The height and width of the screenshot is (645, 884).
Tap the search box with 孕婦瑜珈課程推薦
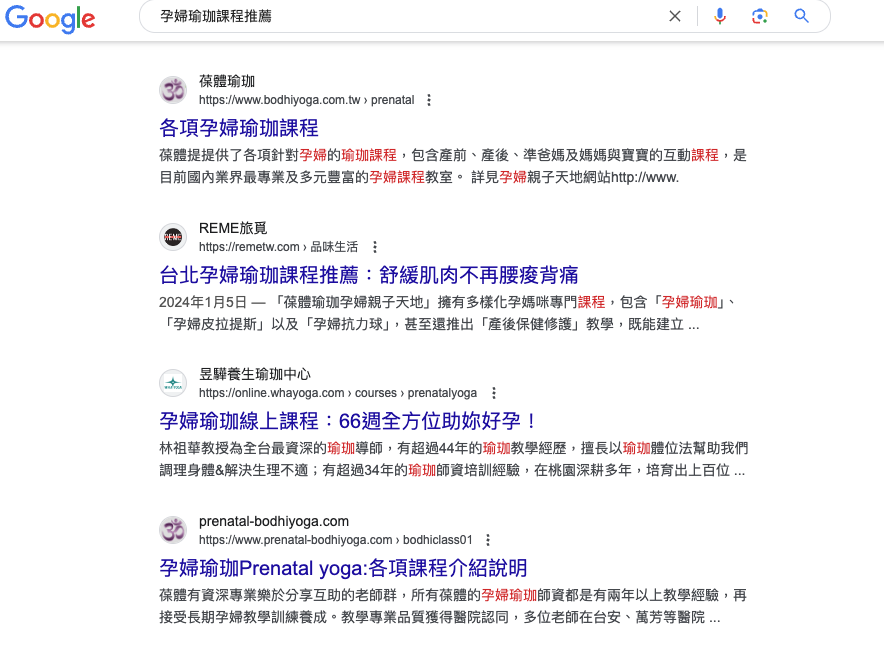click(x=406, y=16)
